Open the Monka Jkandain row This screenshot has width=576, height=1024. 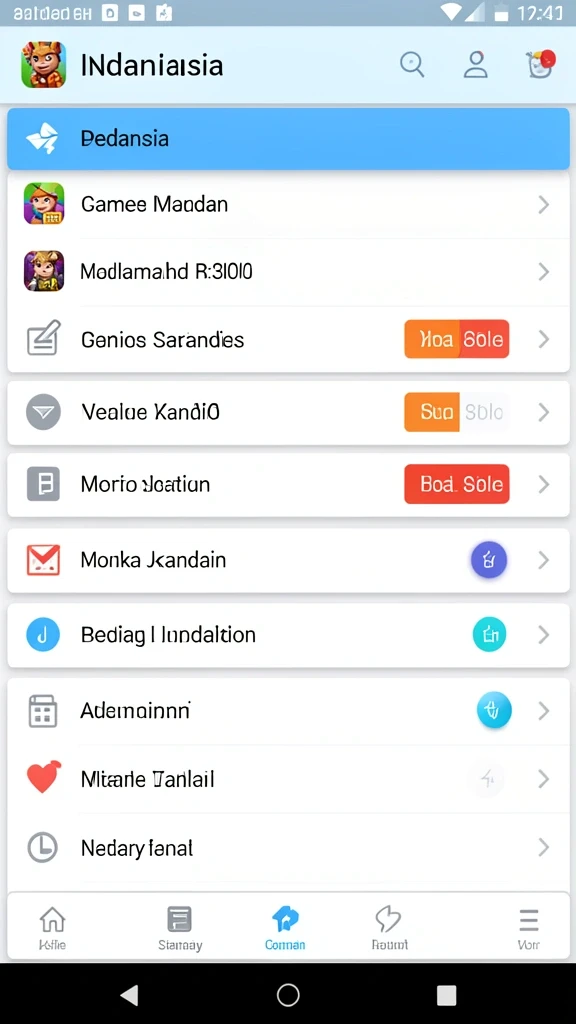tap(288, 560)
